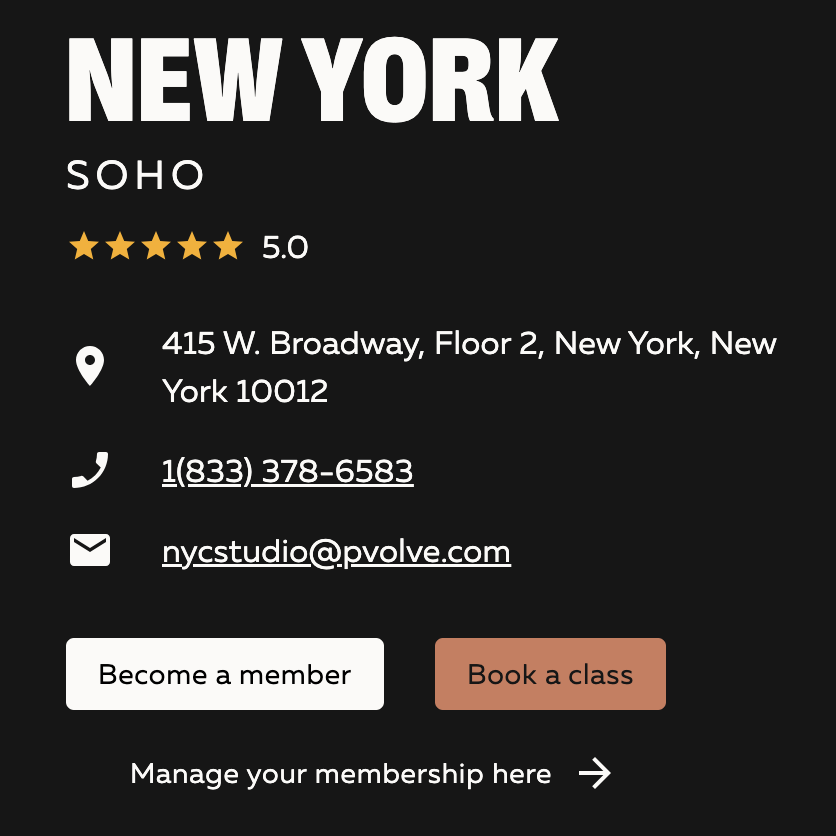836x836 pixels.
Task: Open Manage your membership here link
Action: 370,774
